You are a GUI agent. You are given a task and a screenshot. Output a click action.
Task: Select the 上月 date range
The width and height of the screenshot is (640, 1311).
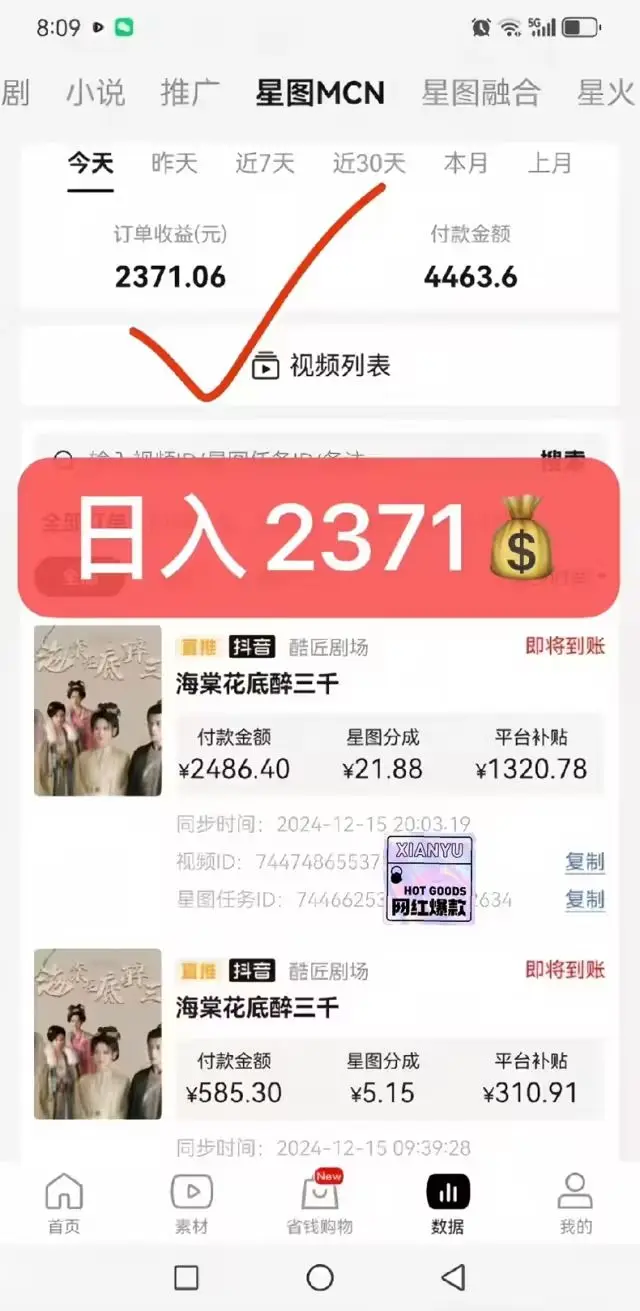549,163
